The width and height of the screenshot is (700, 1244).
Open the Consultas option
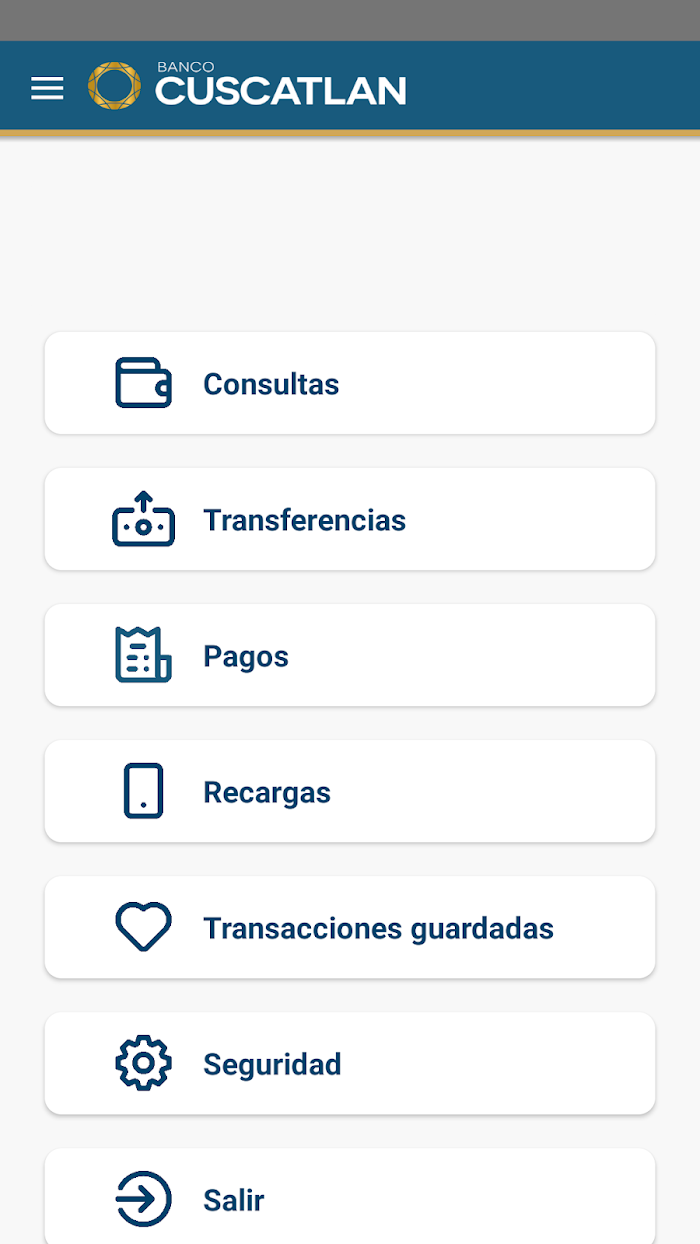tap(350, 383)
